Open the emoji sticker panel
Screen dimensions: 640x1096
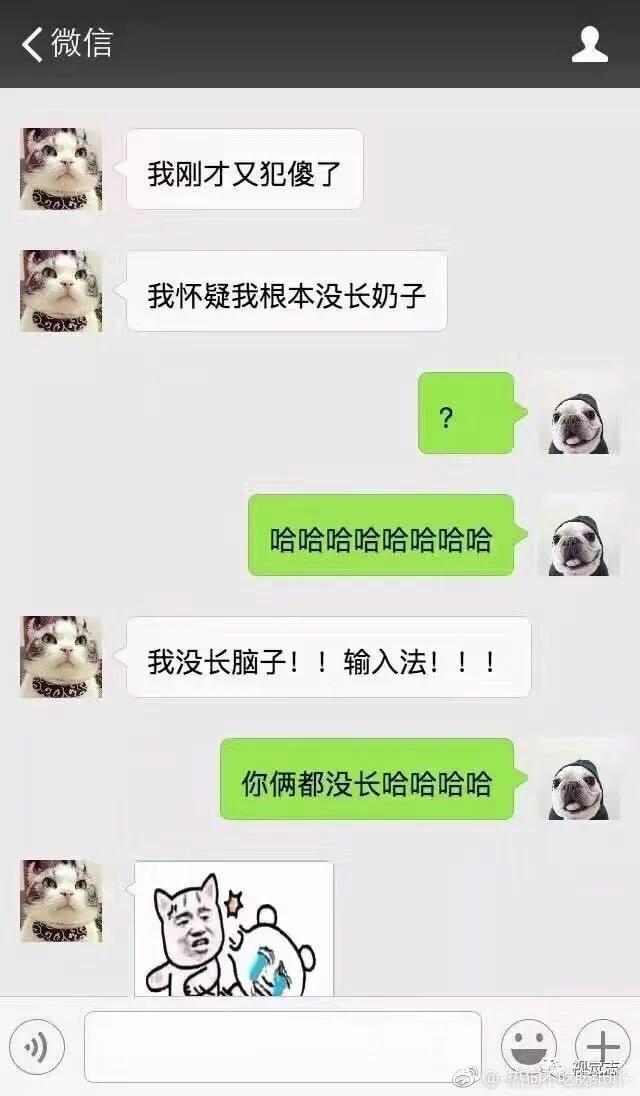[x=529, y=1047]
